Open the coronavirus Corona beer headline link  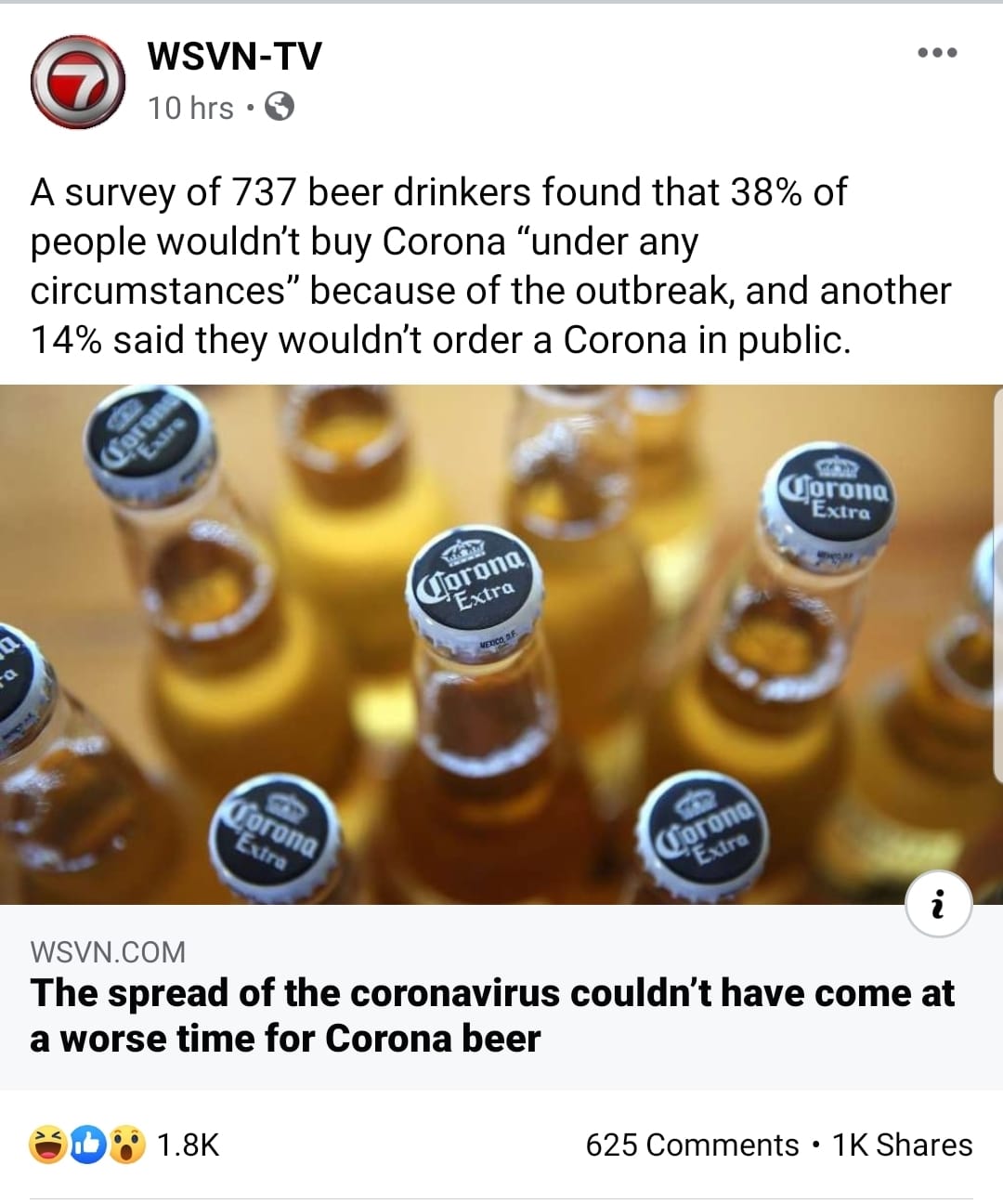pyautogui.click(x=492, y=1015)
